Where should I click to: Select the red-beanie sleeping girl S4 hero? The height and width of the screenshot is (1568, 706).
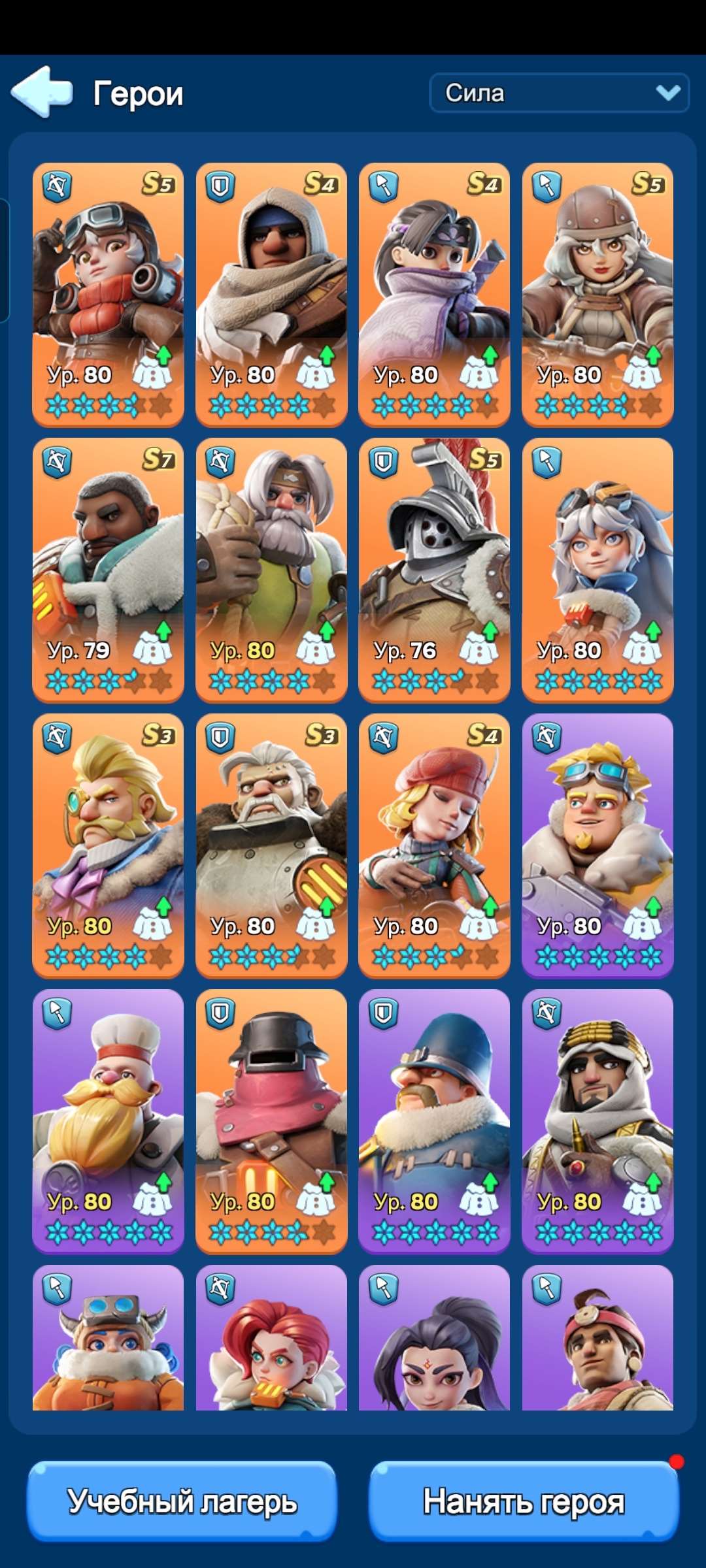(434, 844)
